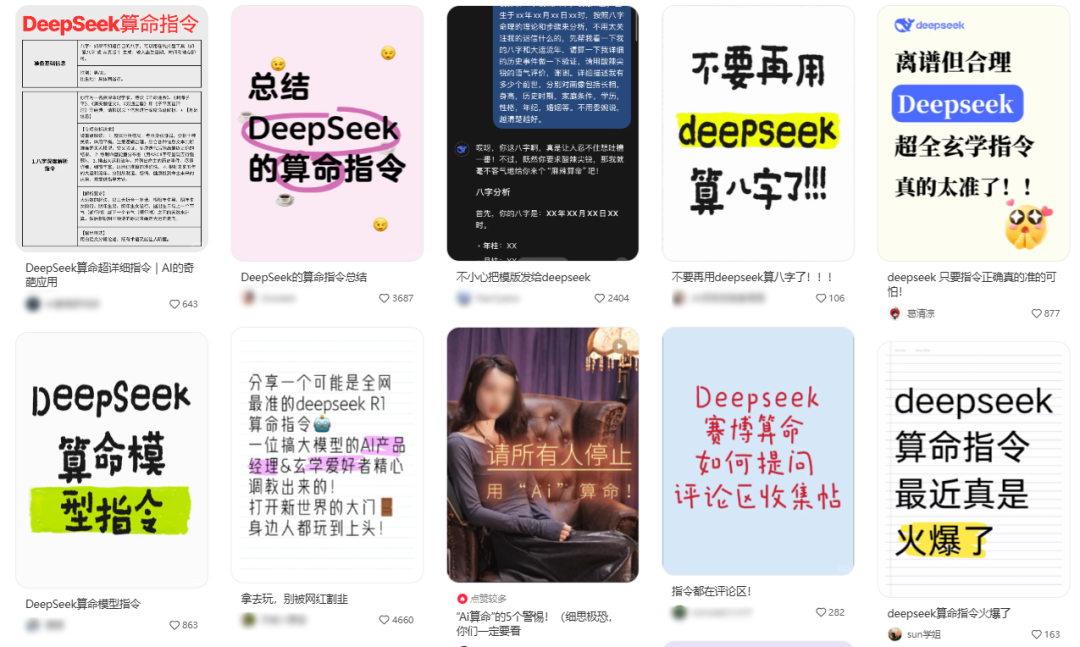The image size is (1080, 647).
Task: Like the post with 3687 likes
Action: coord(385,298)
